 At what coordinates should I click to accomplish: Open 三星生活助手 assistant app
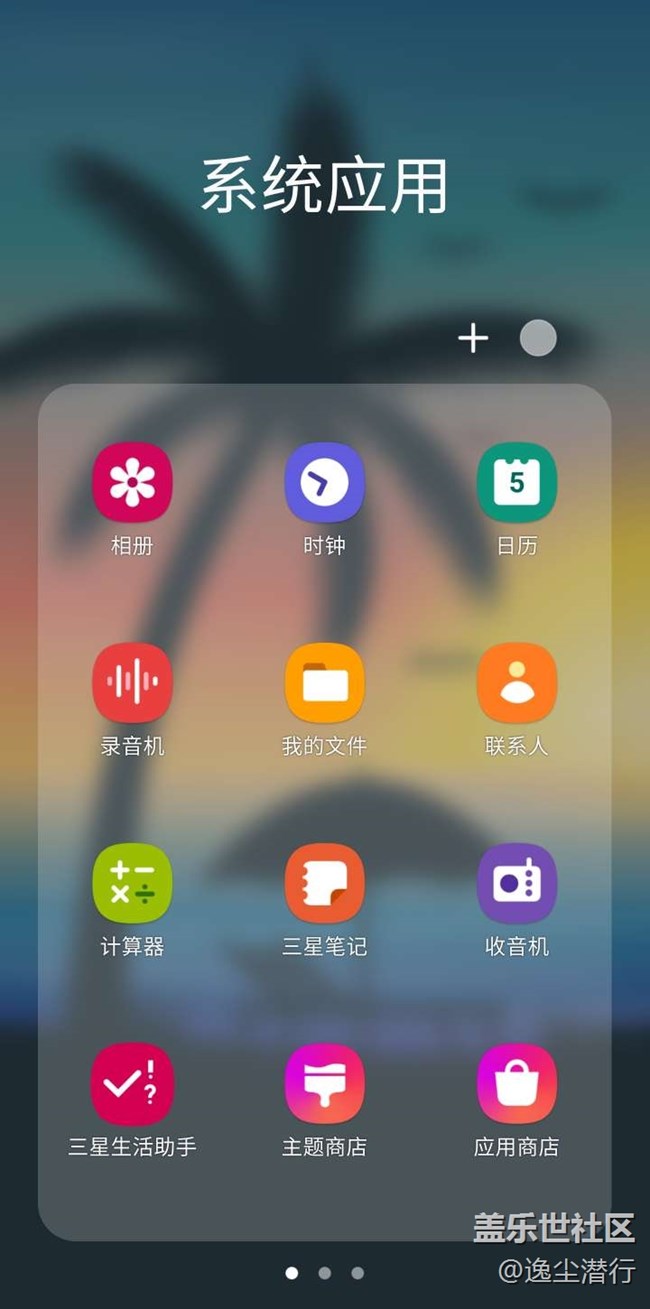[x=132, y=1084]
